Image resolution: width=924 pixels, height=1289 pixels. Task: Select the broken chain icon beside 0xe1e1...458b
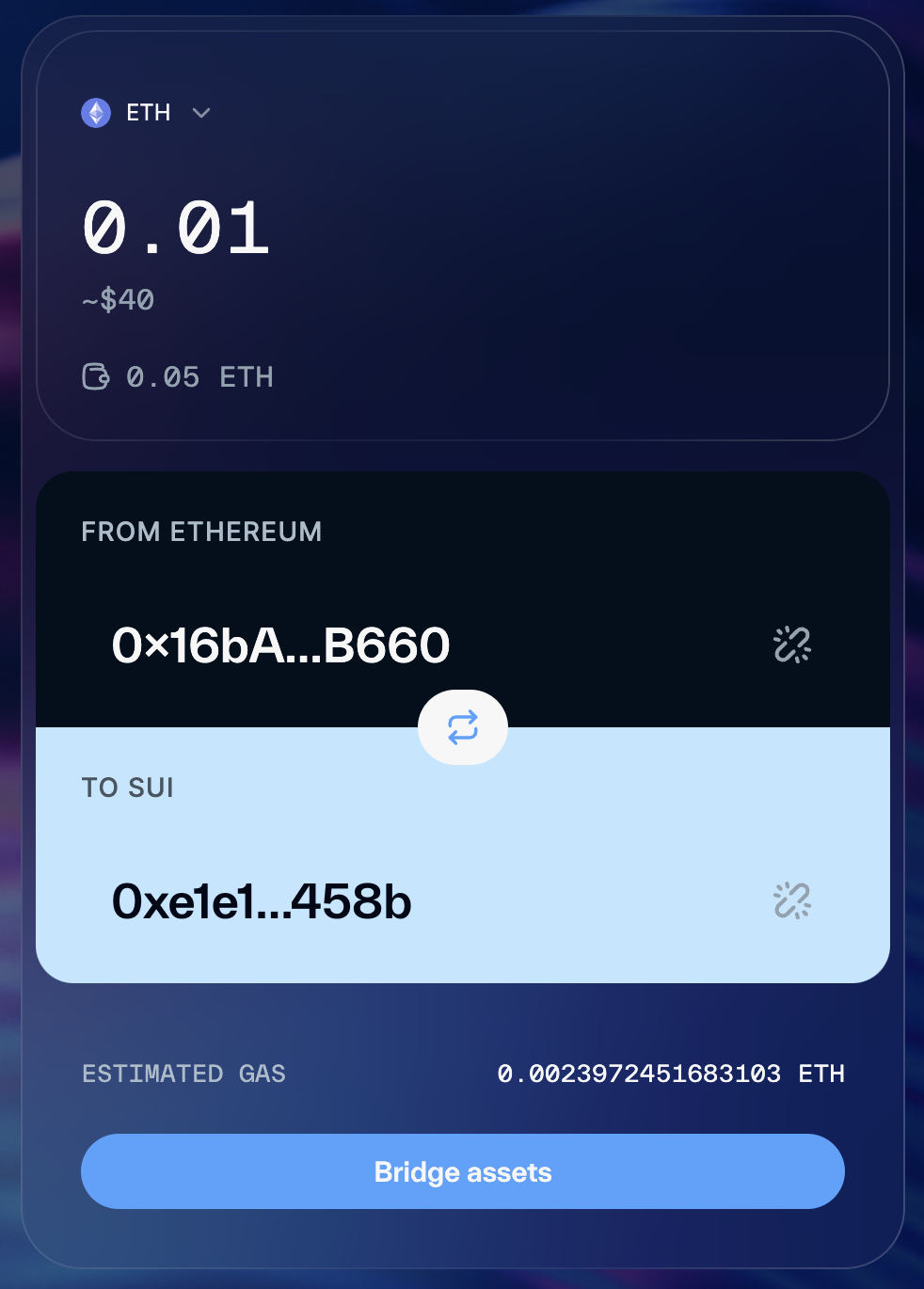791,900
